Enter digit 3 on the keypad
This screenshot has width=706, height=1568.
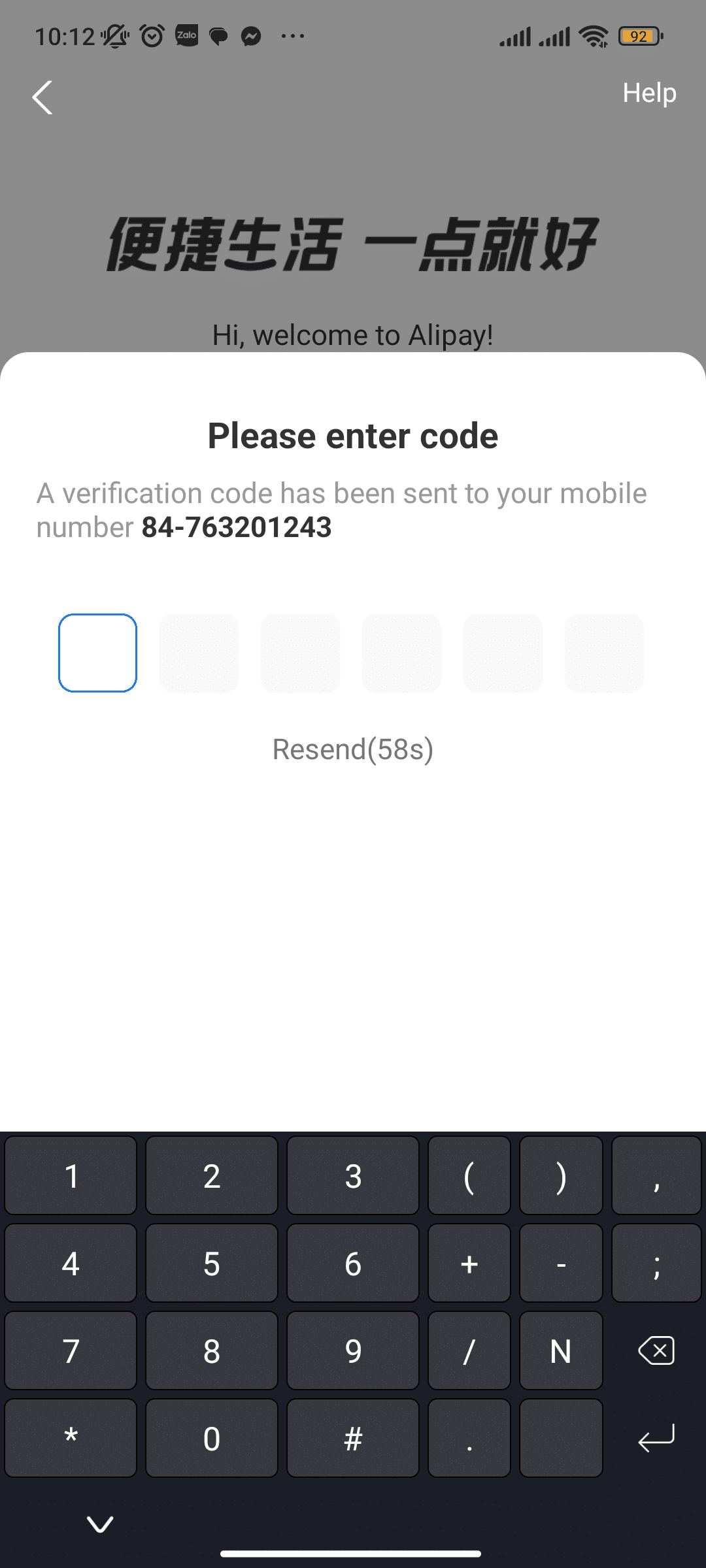point(352,1176)
